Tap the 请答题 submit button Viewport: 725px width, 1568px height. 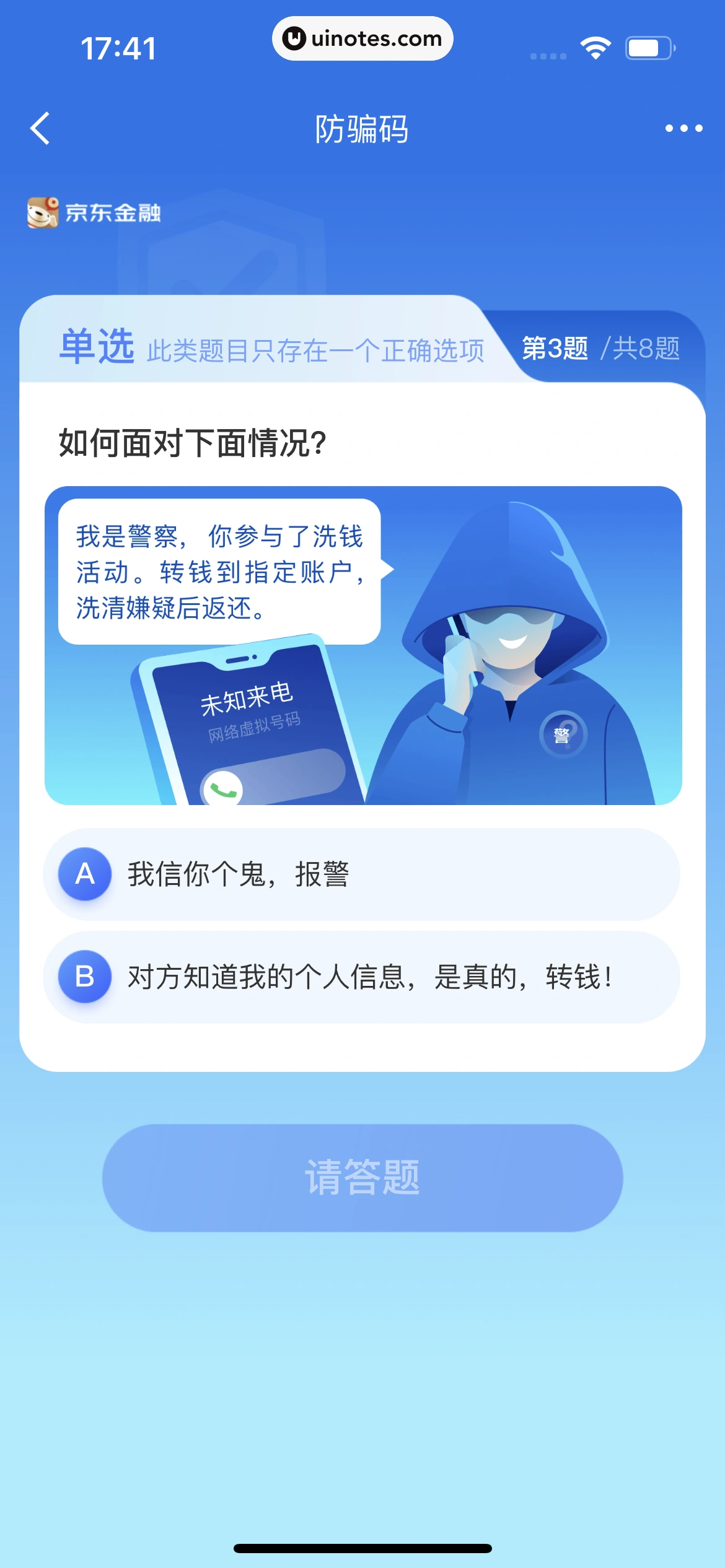pos(362,1178)
